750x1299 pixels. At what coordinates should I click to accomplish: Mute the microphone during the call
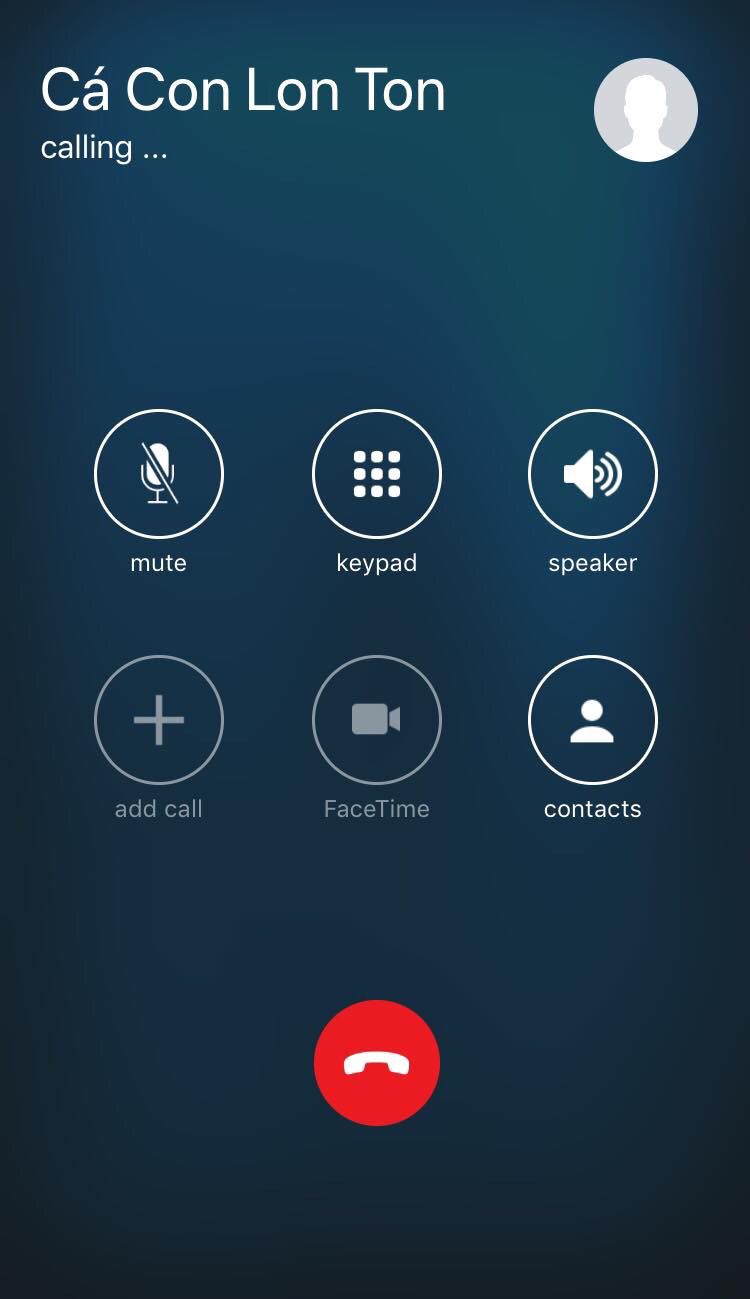(159, 474)
